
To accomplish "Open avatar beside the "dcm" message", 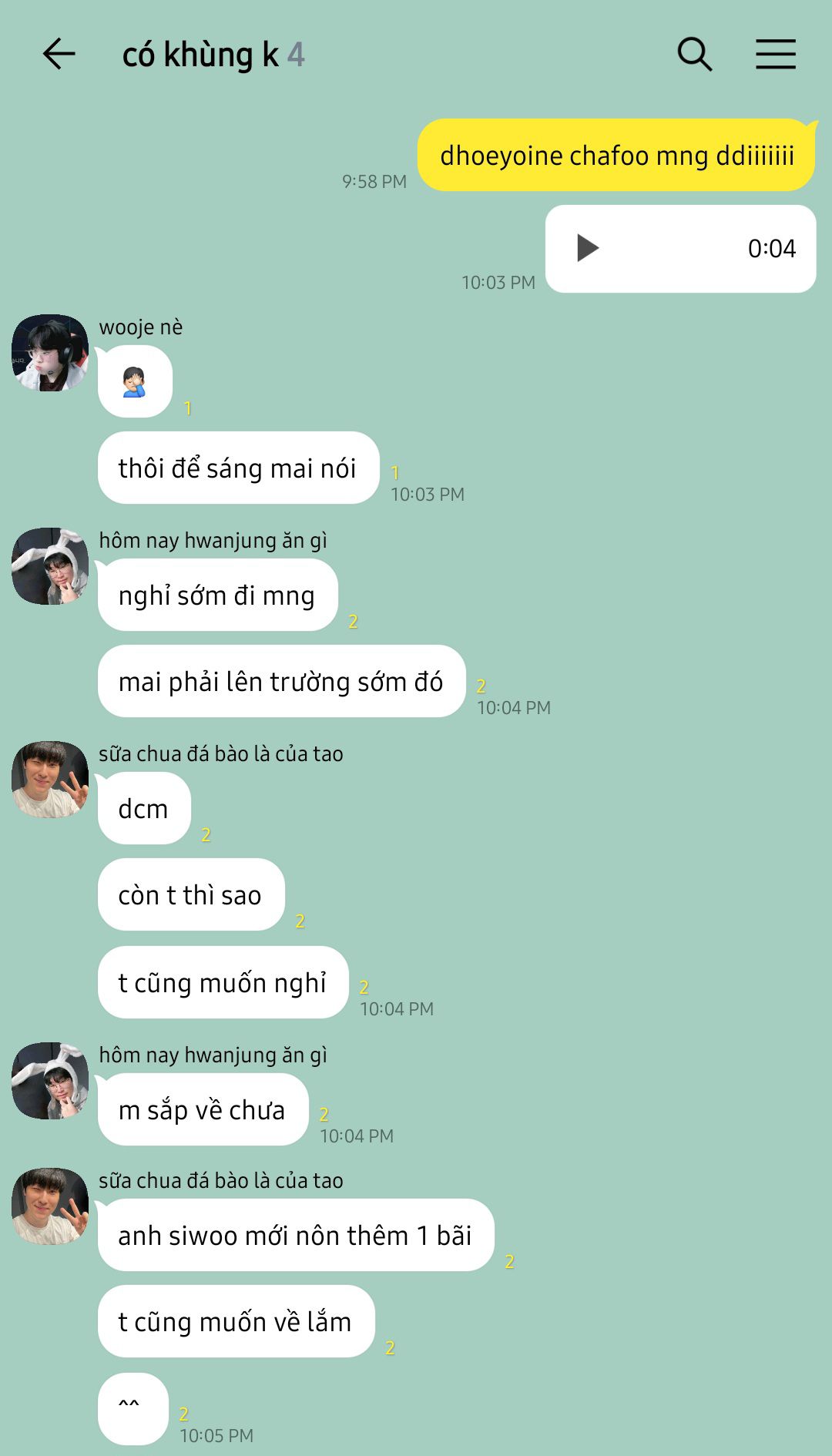I will pyautogui.click(x=50, y=780).
